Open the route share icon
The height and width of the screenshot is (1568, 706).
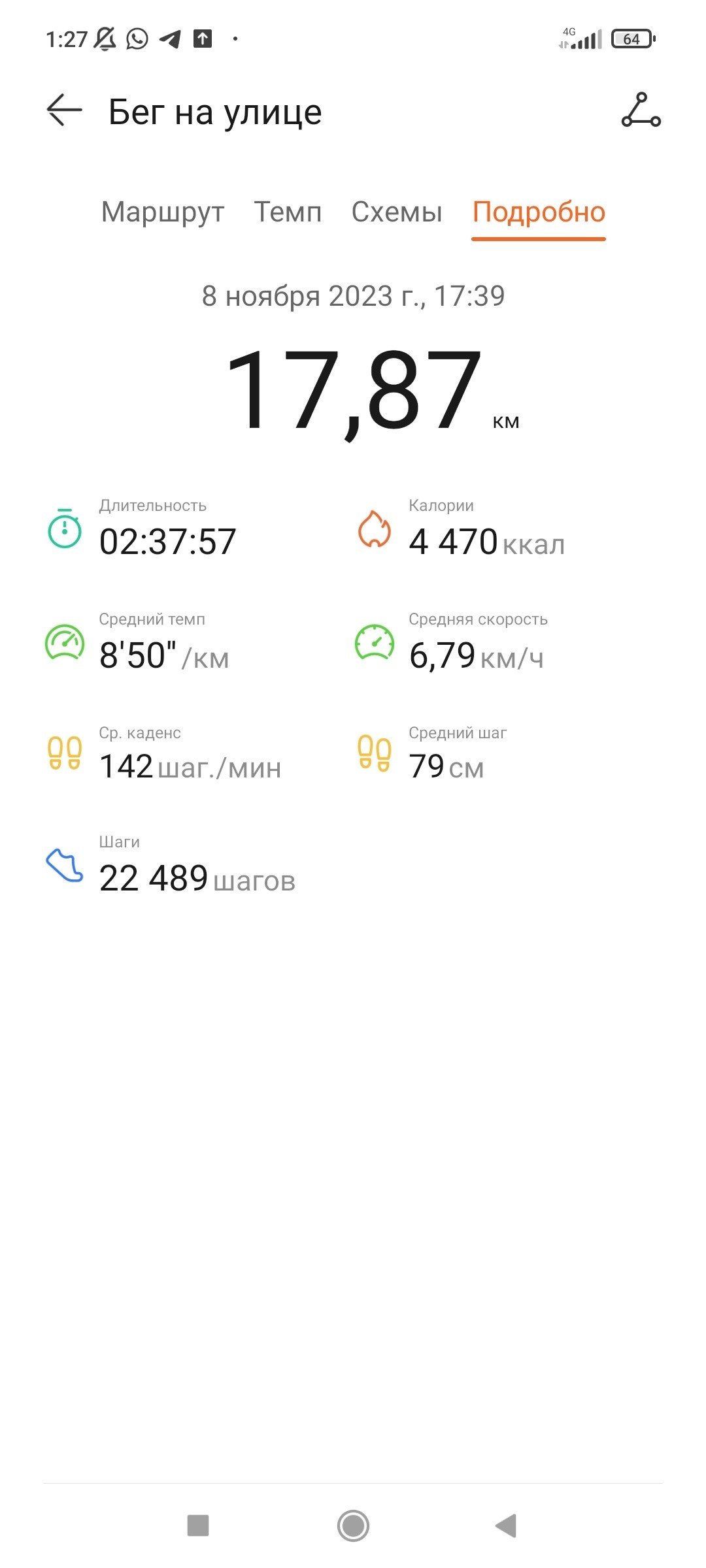point(641,110)
